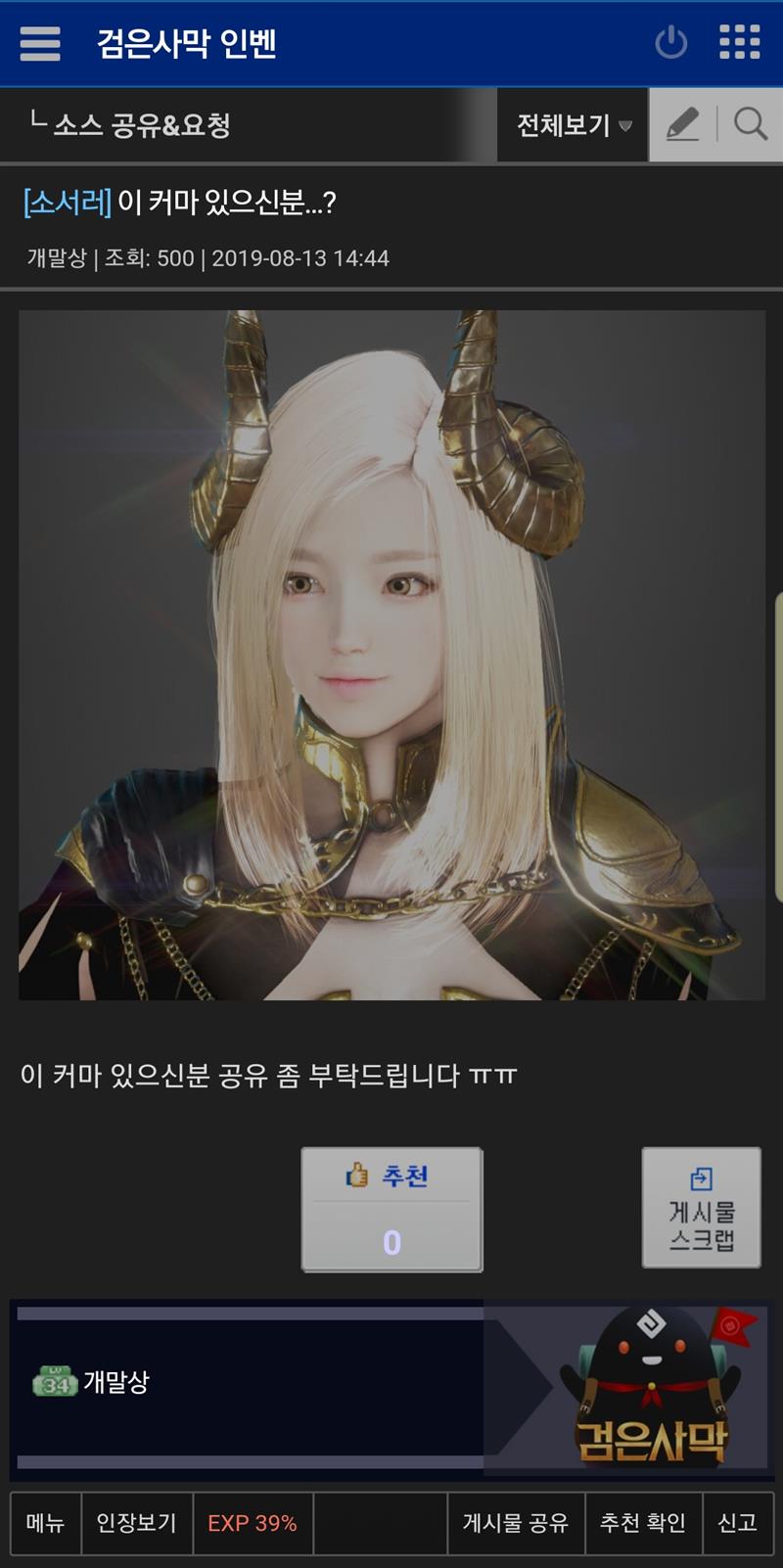Expand the 전체보기 dropdown
783x1568 pixels.
tap(573, 125)
